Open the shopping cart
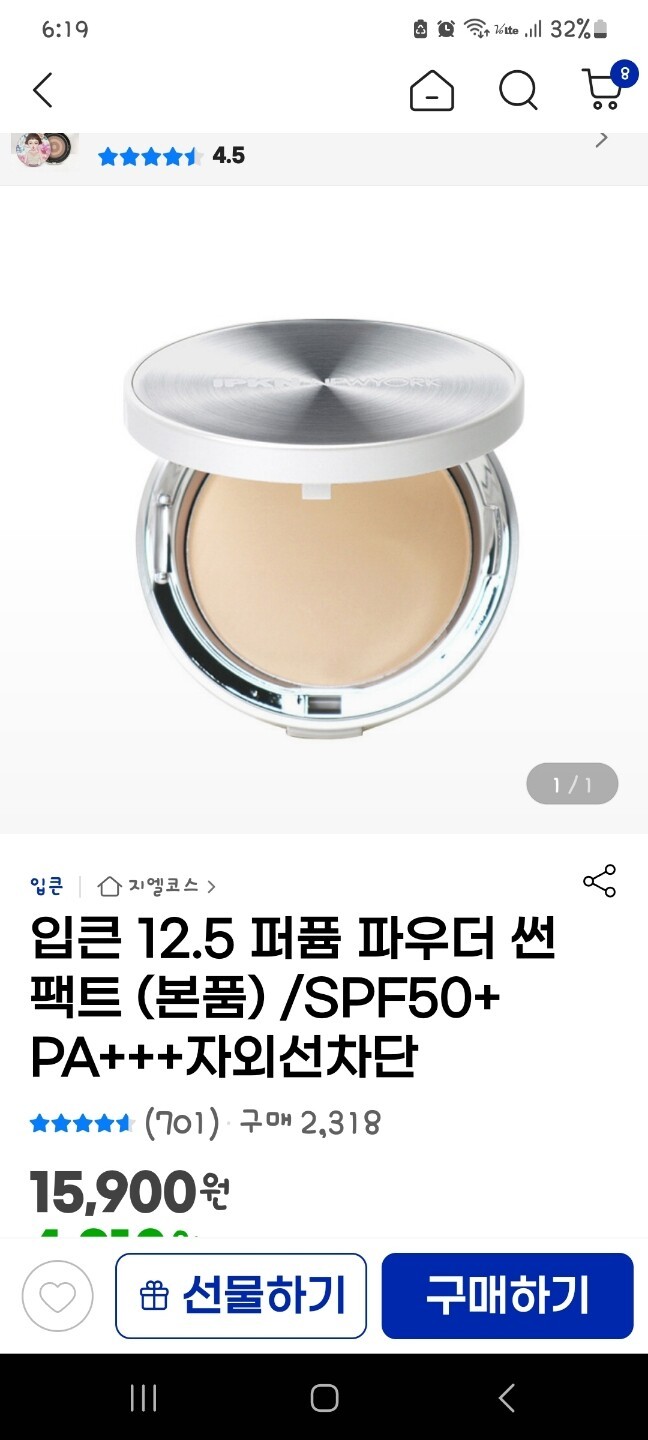Screen dimensions: 648x1440 pyautogui.click(x=604, y=89)
